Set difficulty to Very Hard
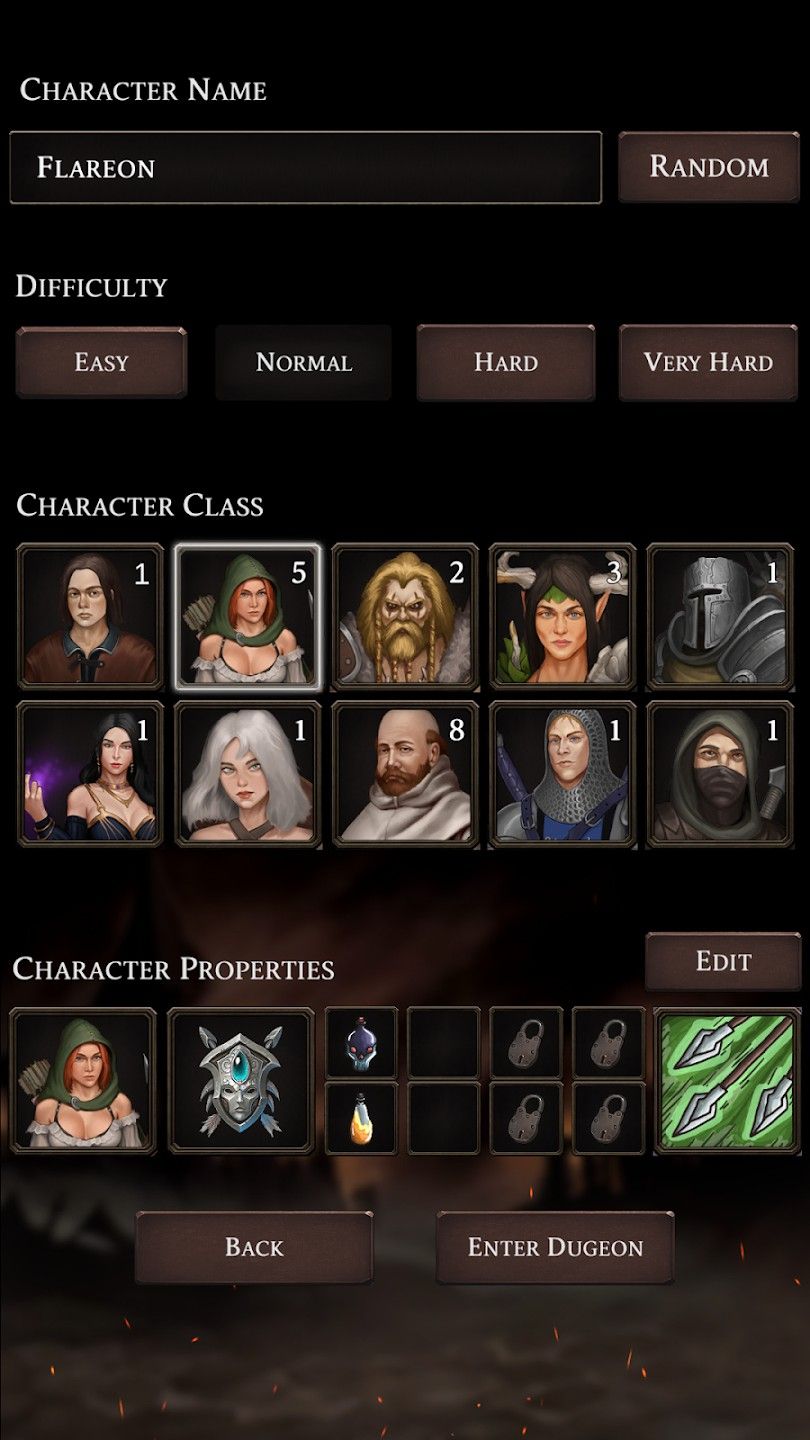Viewport: 810px width, 1440px height. click(x=708, y=362)
